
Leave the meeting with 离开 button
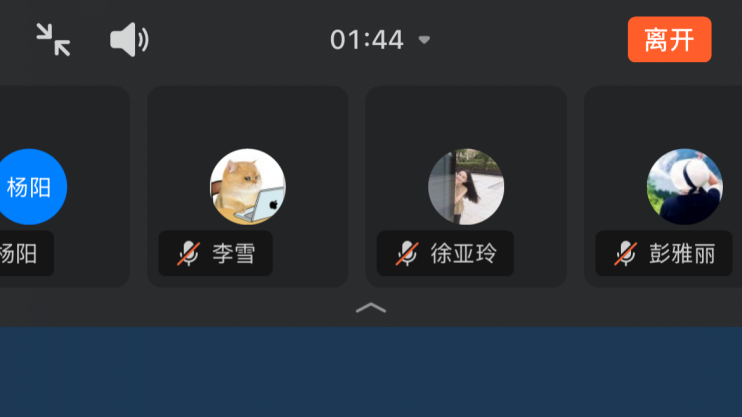(669, 40)
